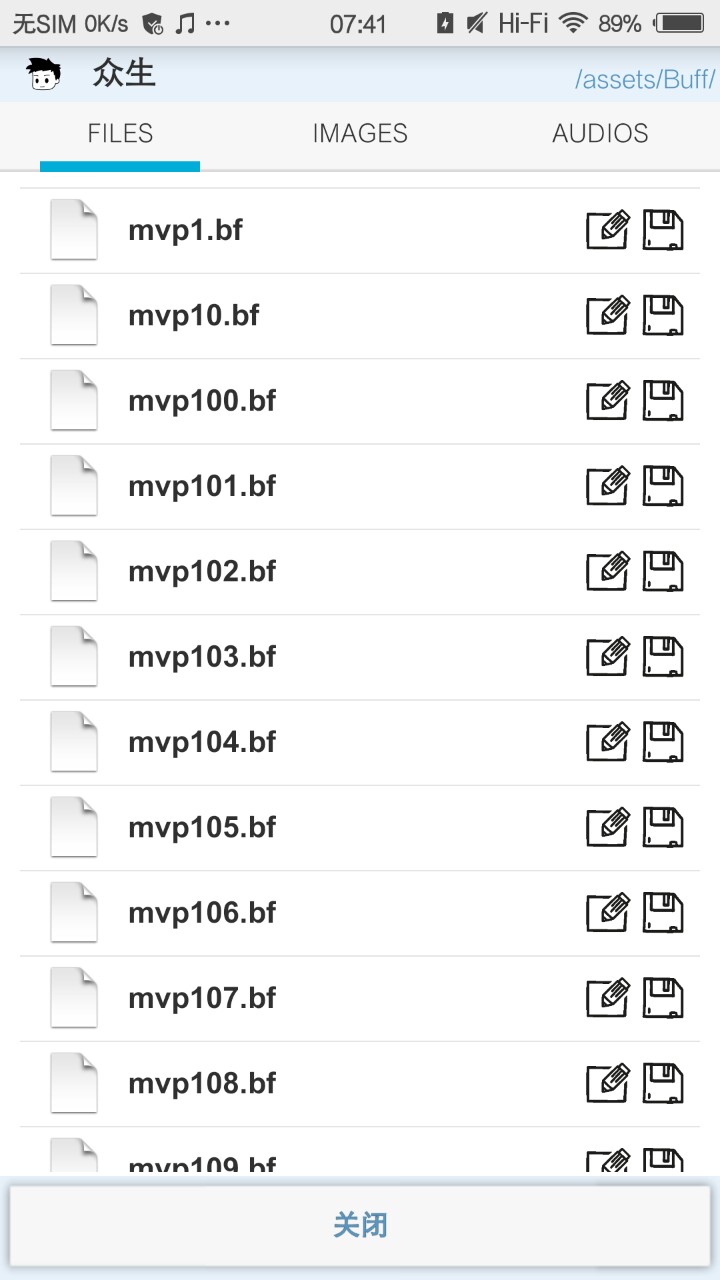This screenshot has width=720, height=1280.
Task: Switch to the AUDIOS tab
Action: tap(600, 133)
